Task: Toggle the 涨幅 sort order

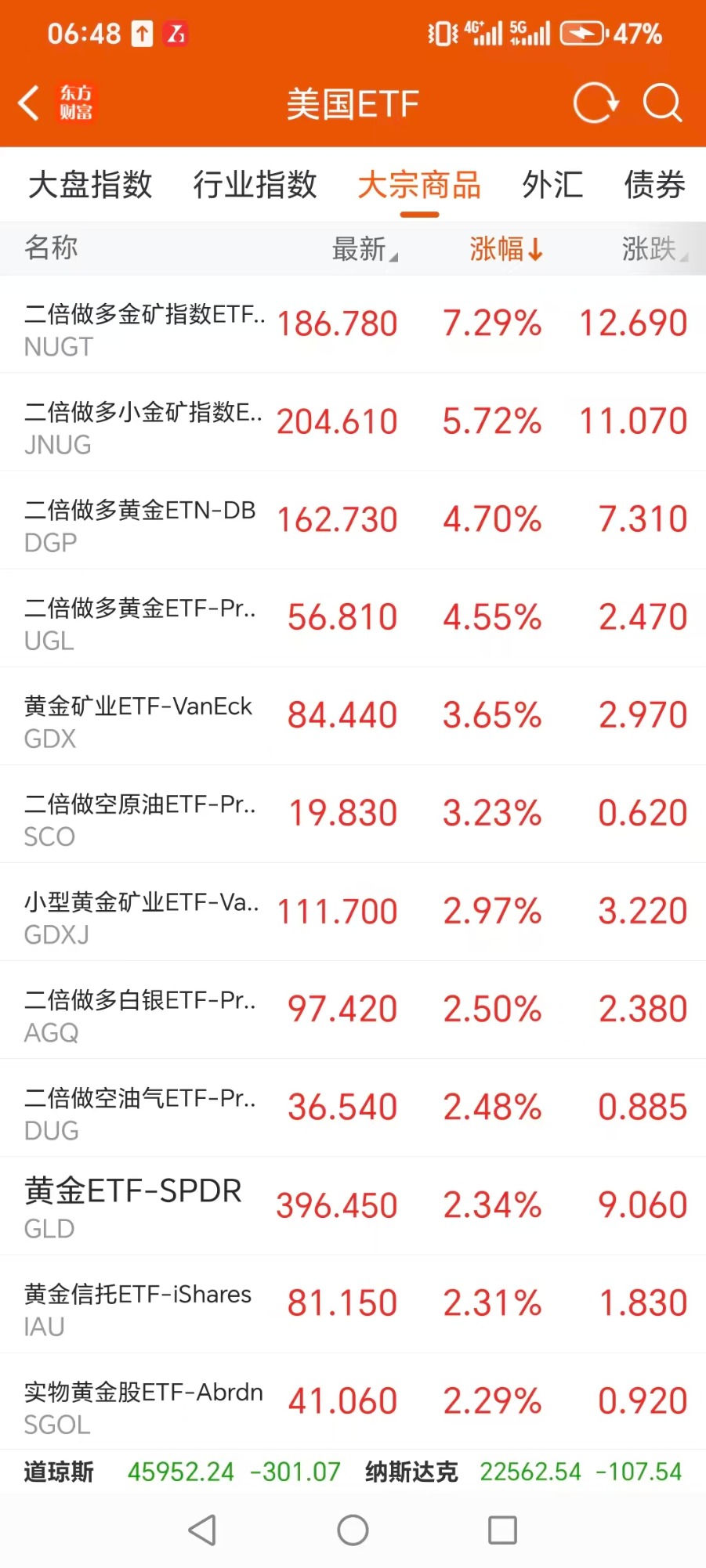Action: pos(505,249)
